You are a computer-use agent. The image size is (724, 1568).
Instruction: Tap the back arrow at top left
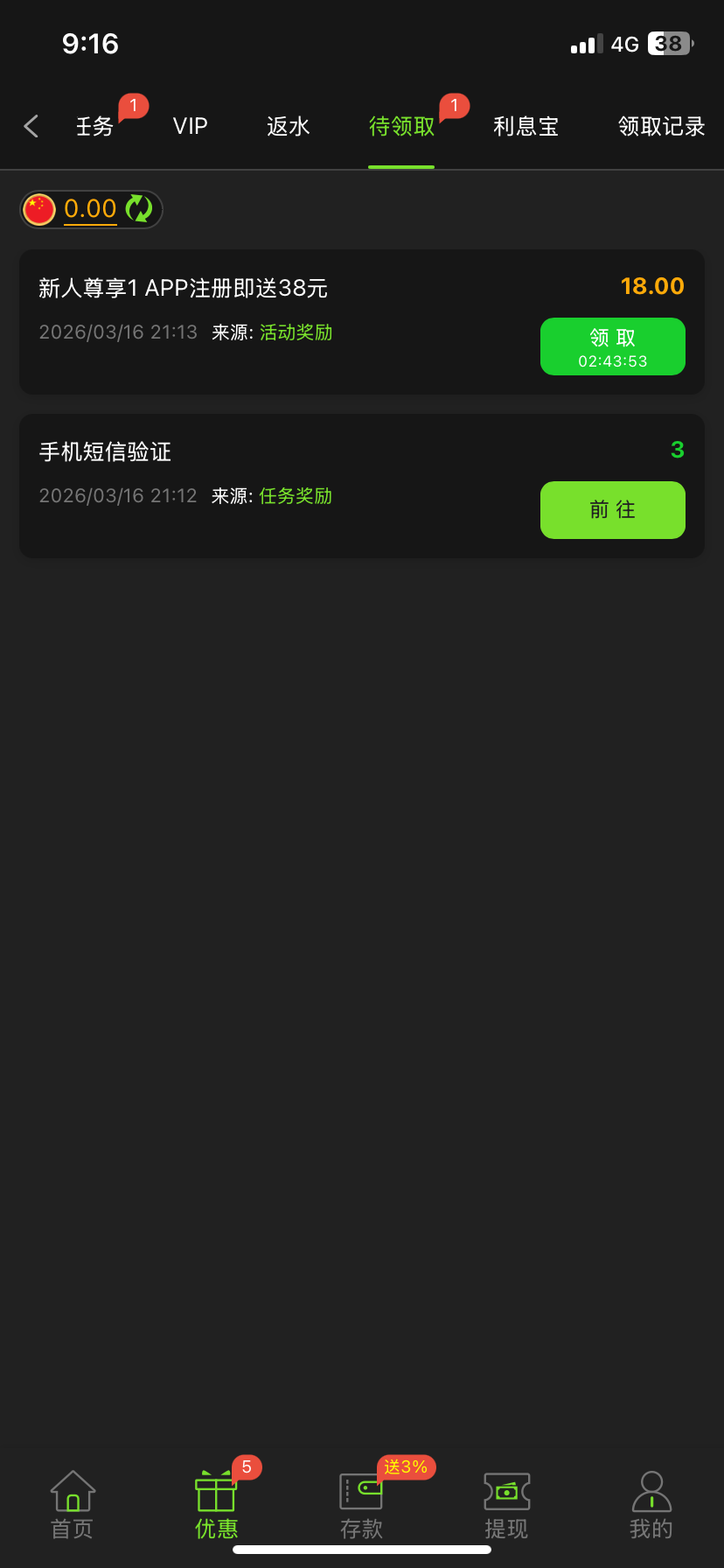(31, 125)
